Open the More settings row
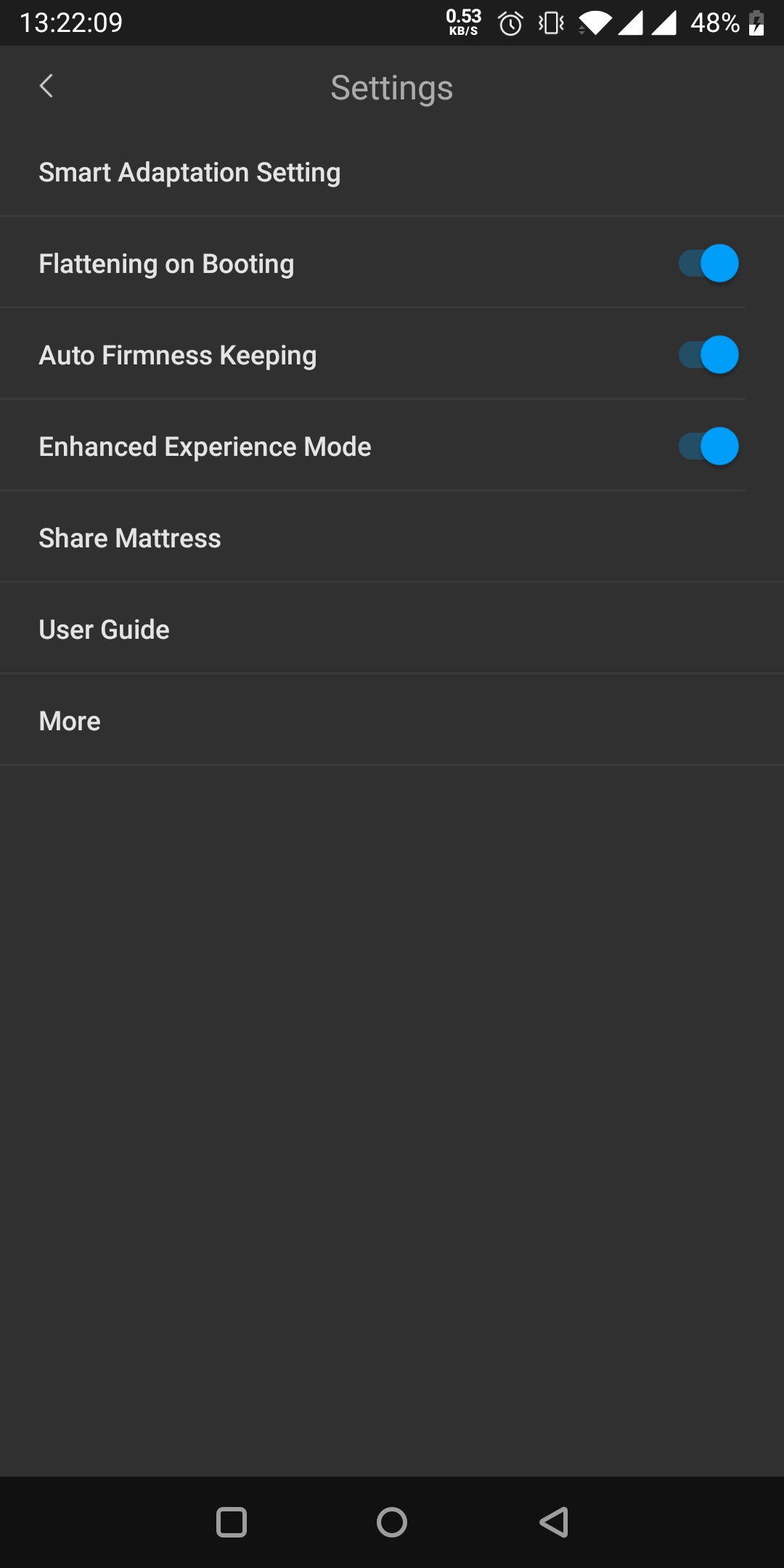The width and height of the screenshot is (784, 1568). pyautogui.click(x=392, y=721)
